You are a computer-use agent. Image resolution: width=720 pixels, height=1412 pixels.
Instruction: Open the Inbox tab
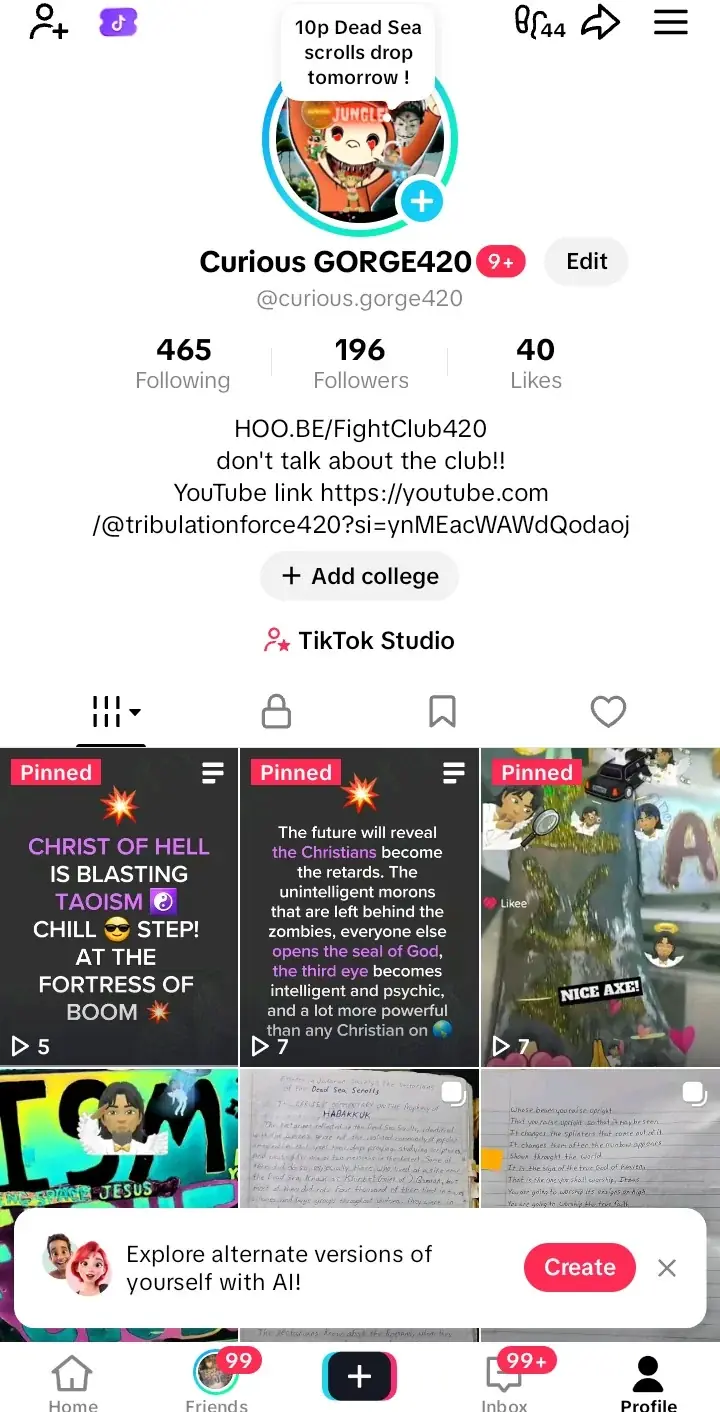point(504,1382)
